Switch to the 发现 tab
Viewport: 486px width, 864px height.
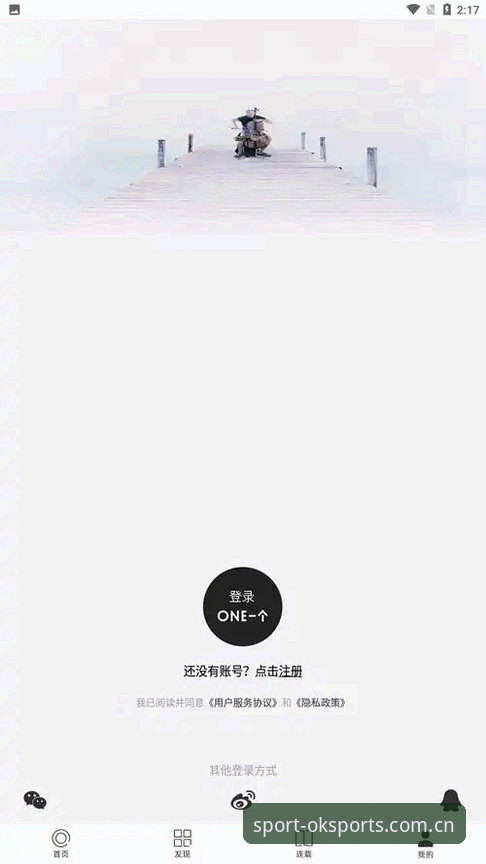click(182, 844)
